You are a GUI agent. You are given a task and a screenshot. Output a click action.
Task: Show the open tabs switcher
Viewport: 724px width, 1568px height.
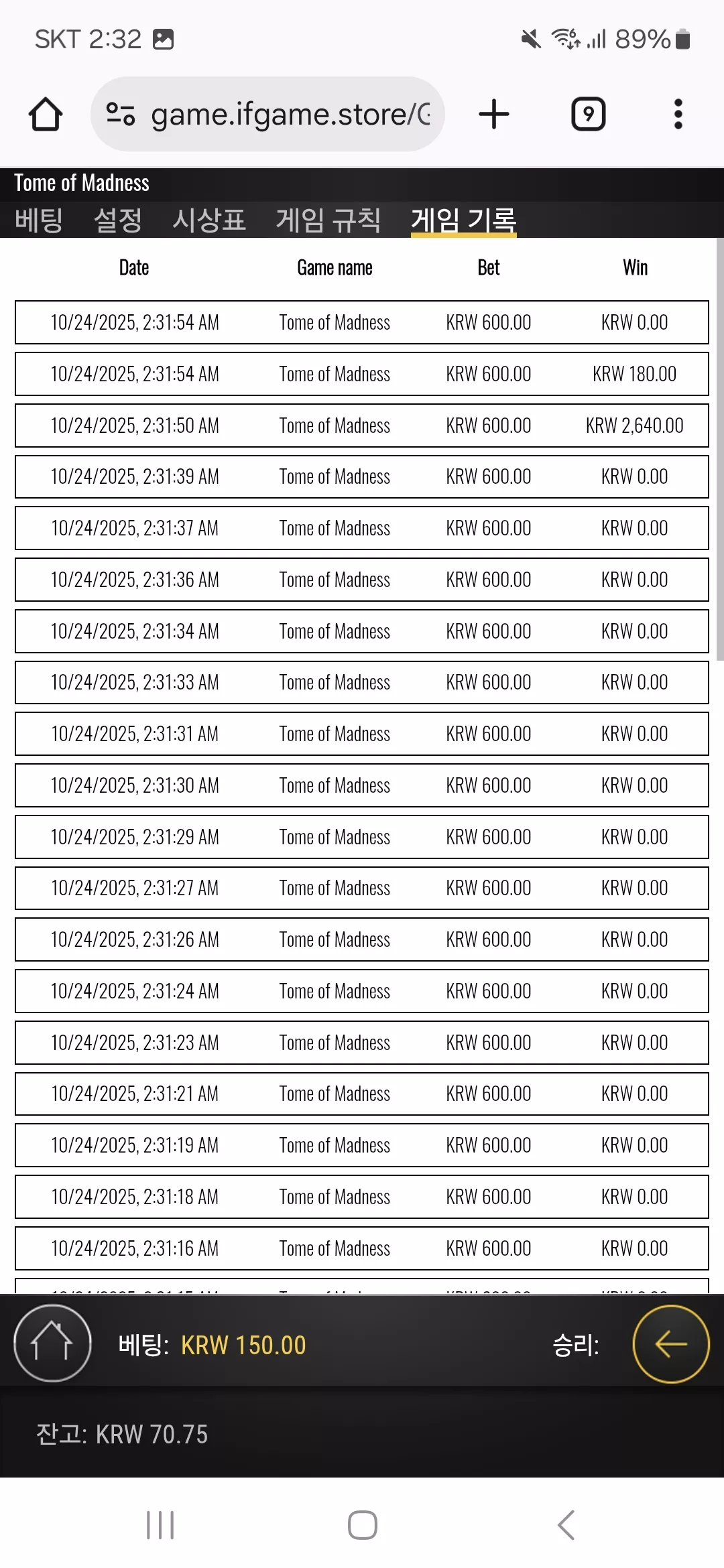point(588,114)
